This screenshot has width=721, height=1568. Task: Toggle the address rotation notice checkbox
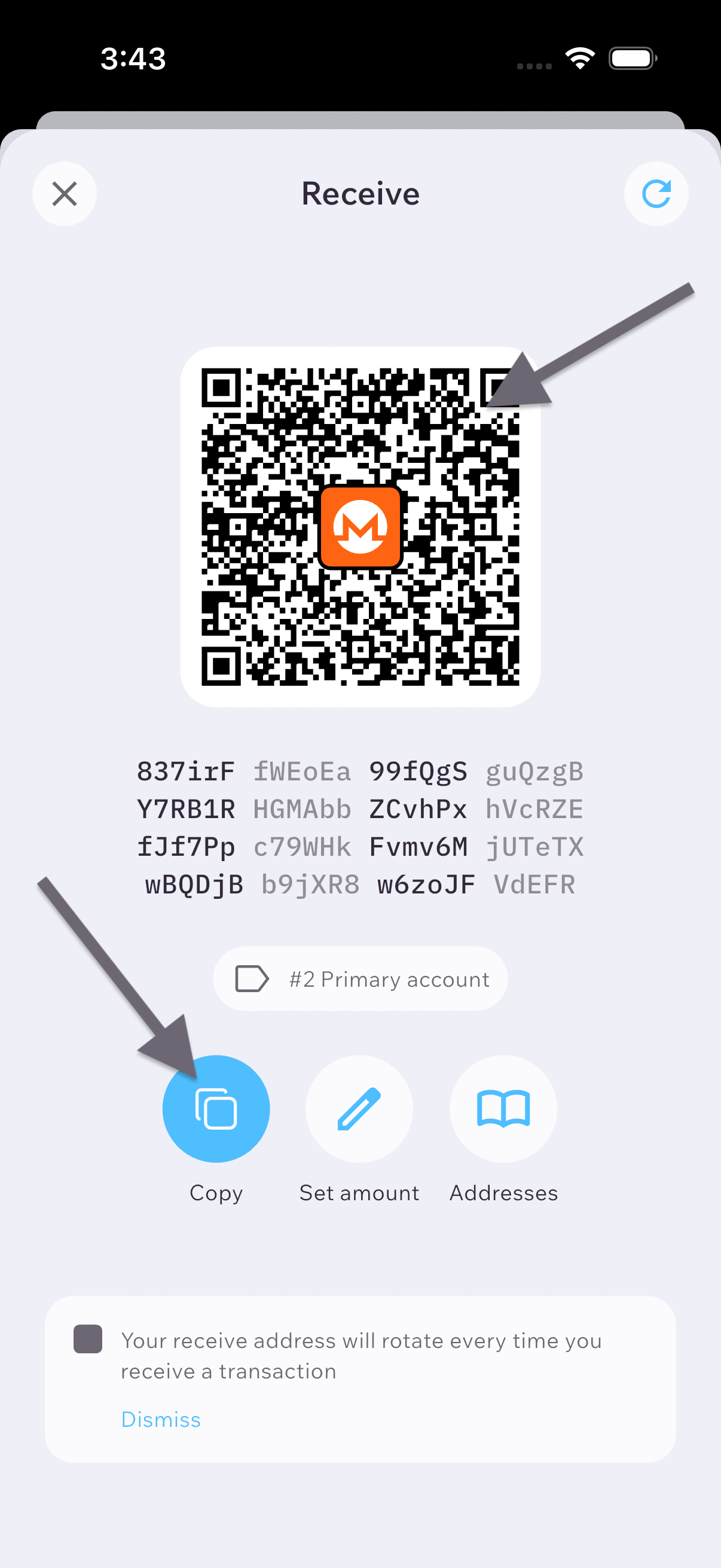[x=87, y=1339]
